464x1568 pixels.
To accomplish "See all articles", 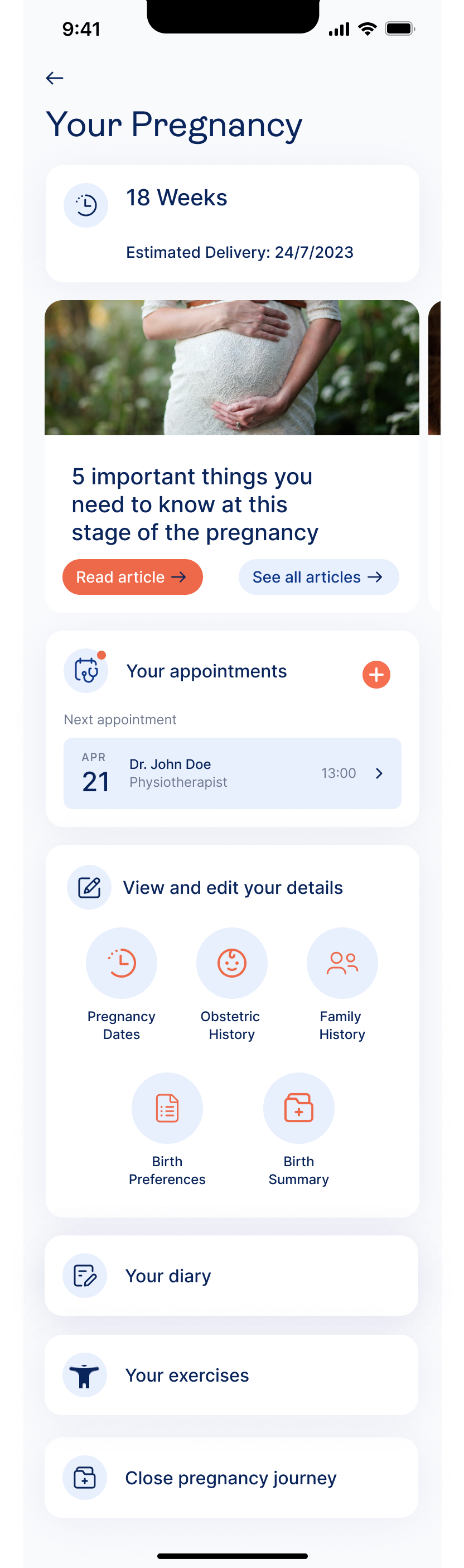I will [318, 576].
